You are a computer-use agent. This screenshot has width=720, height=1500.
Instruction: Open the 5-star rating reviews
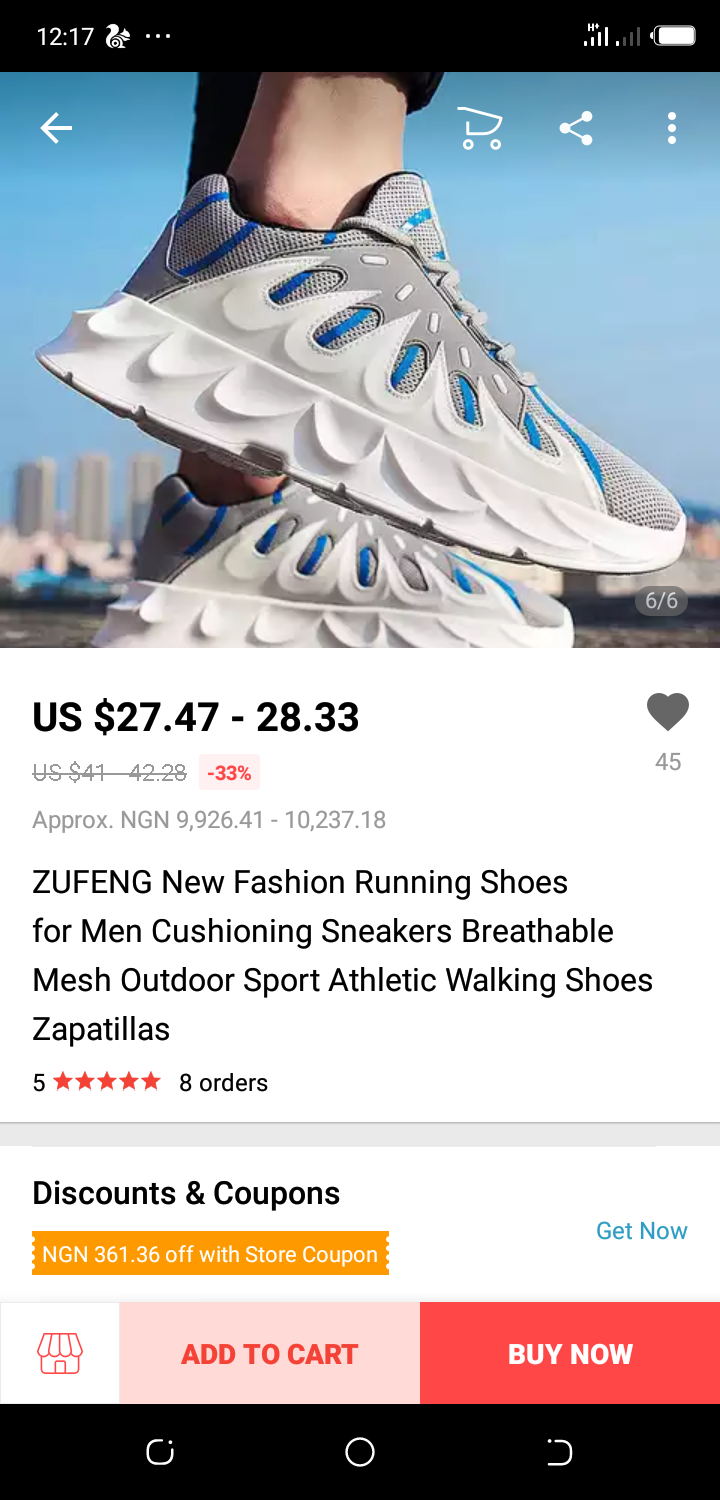(106, 1082)
